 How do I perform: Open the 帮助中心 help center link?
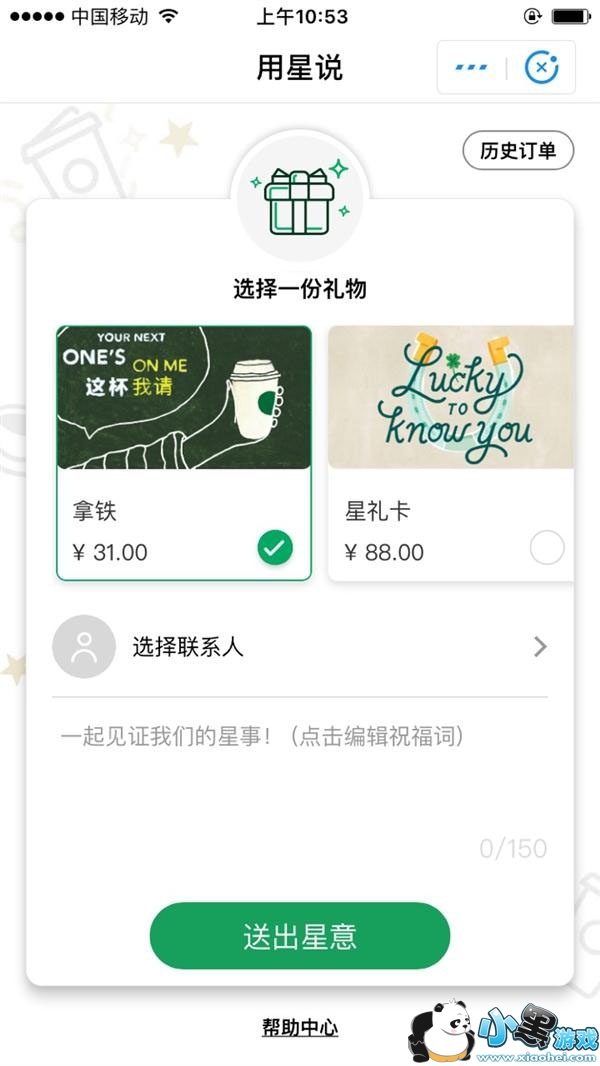[300, 1027]
